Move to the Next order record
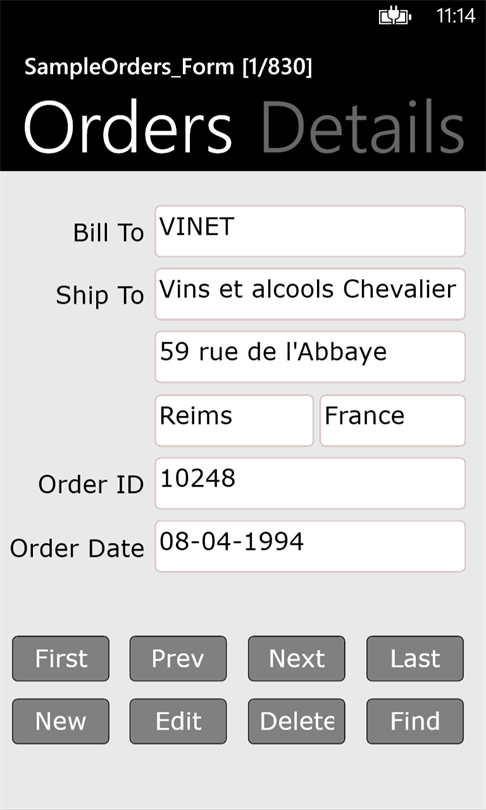This screenshot has width=486, height=810. click(296, 659)
